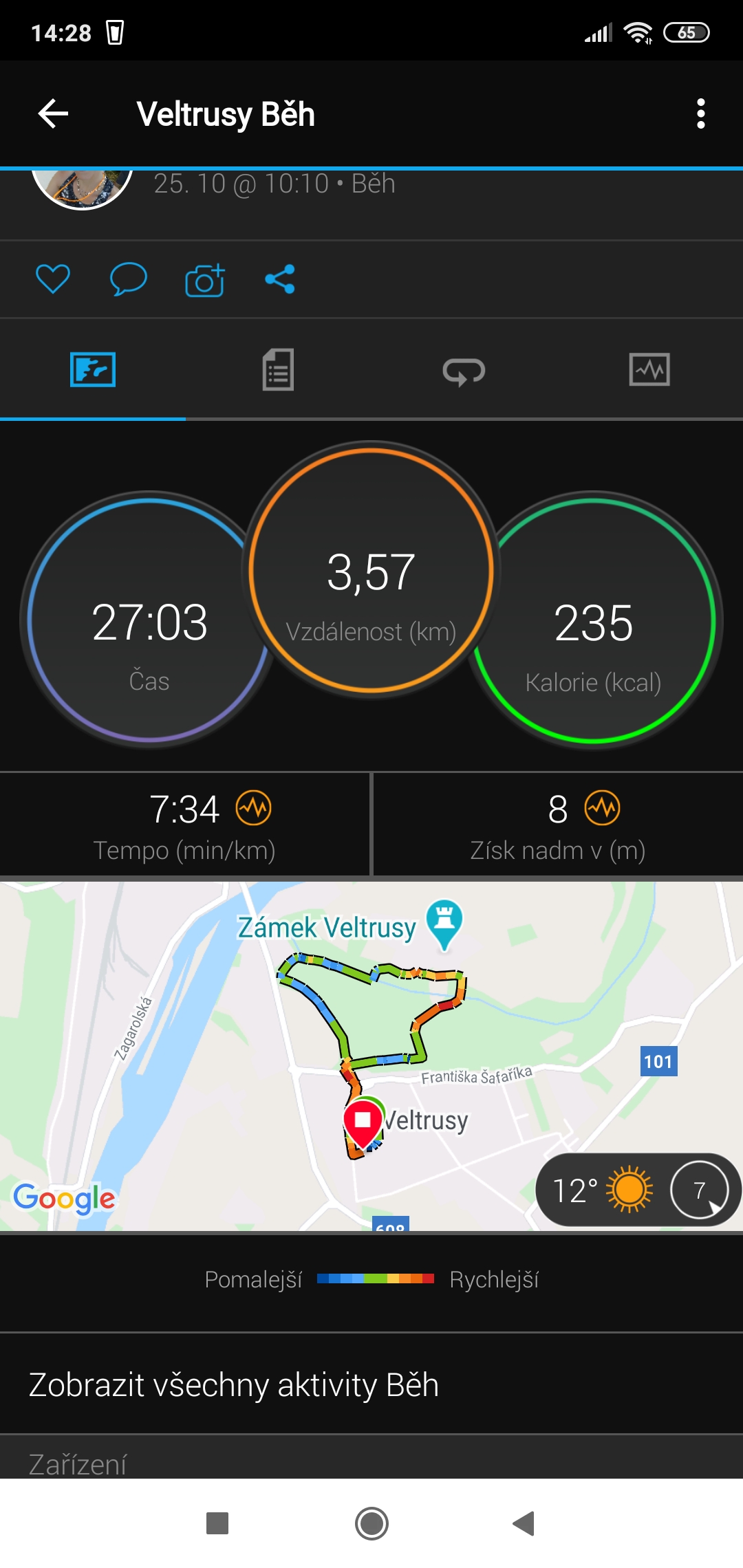Open the 12° weather widget
743x1568 pixels.
point(638,1190)
